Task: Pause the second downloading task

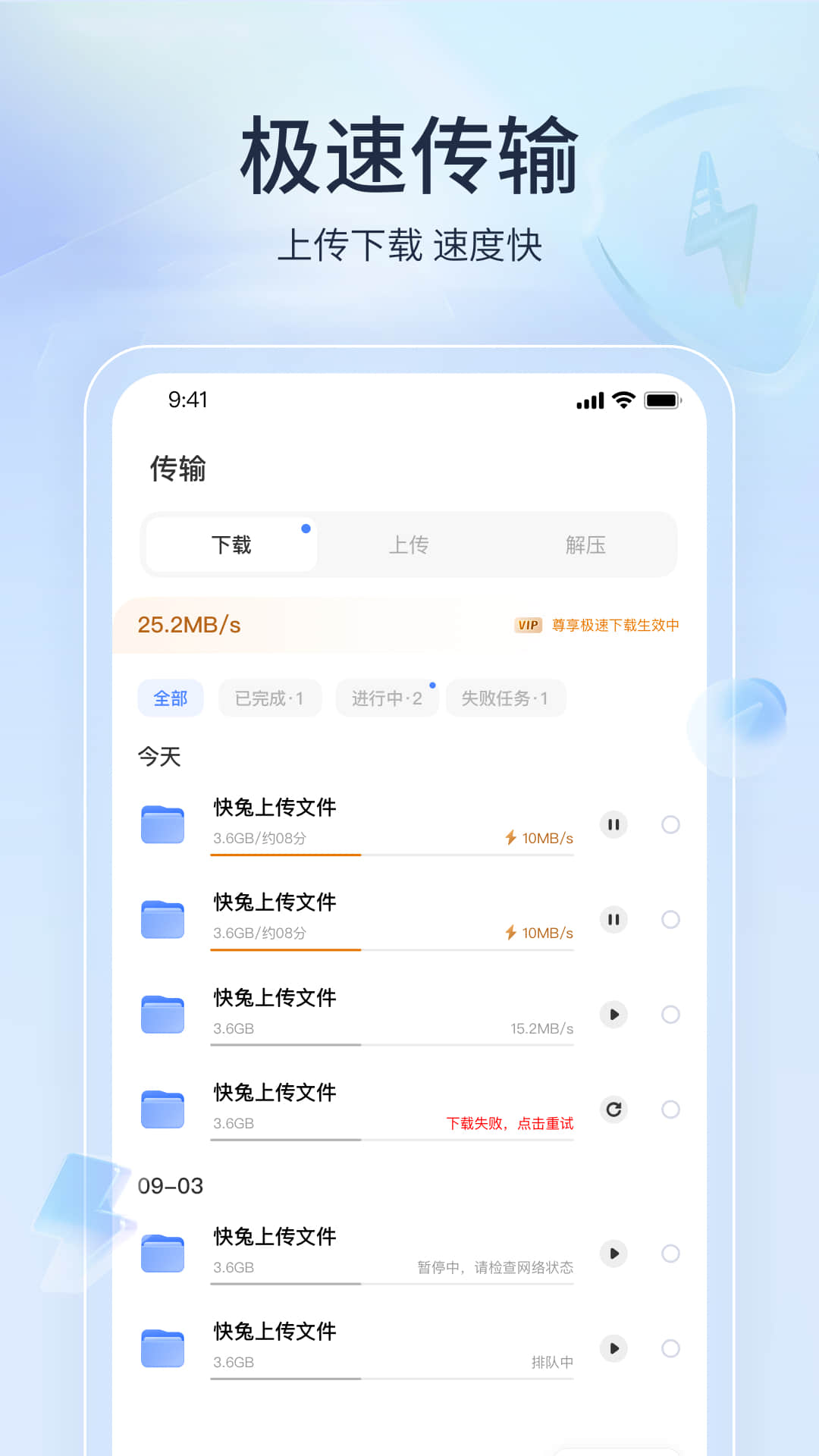Action: [x=613, y=919]
